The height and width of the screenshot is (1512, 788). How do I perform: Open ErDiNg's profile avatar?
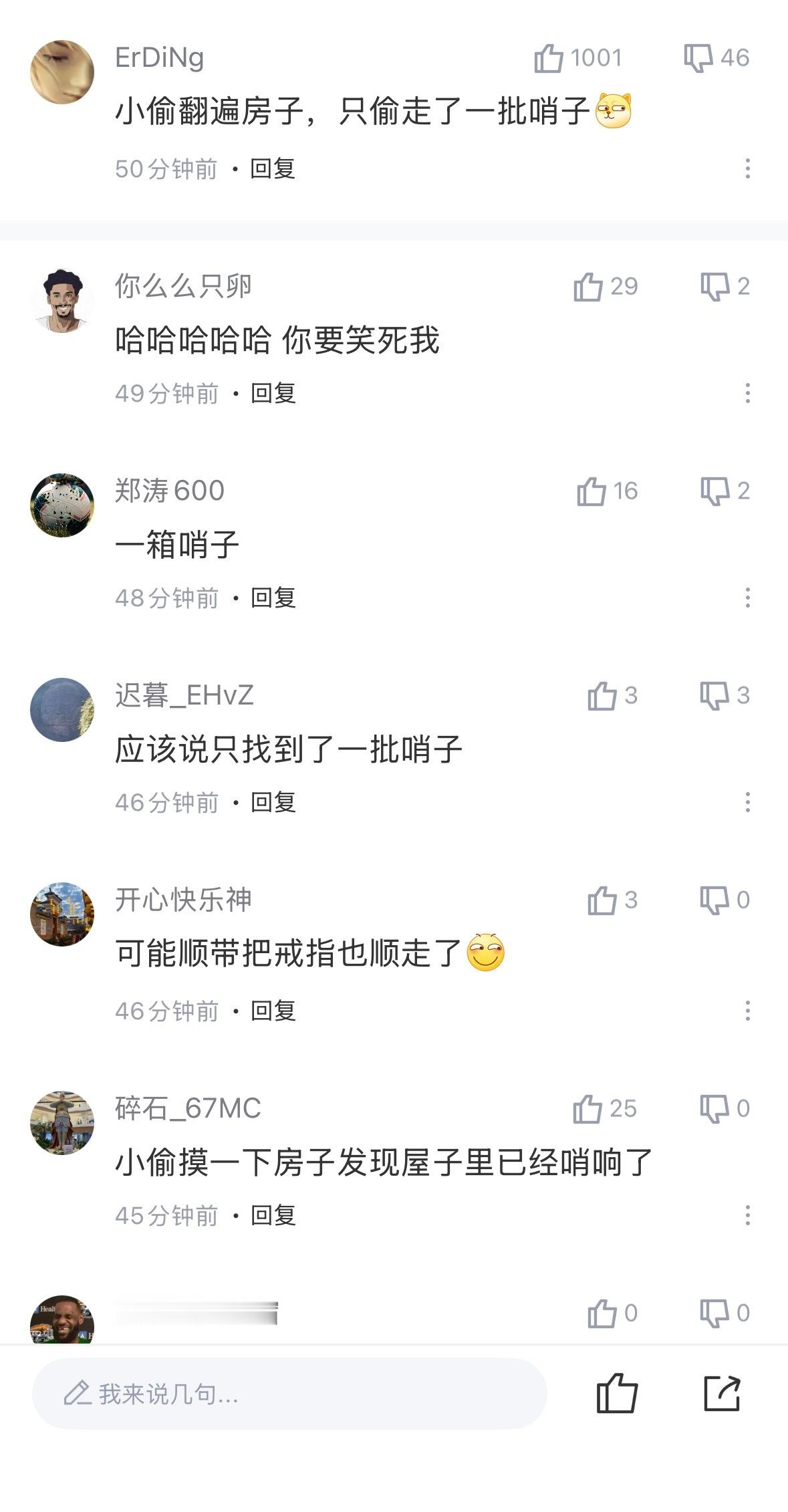coord(63,72)
